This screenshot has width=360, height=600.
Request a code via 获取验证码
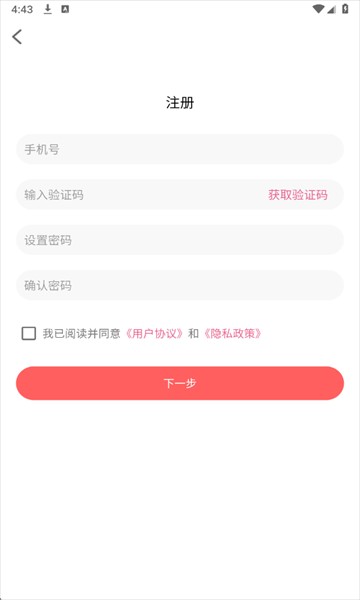298,195
